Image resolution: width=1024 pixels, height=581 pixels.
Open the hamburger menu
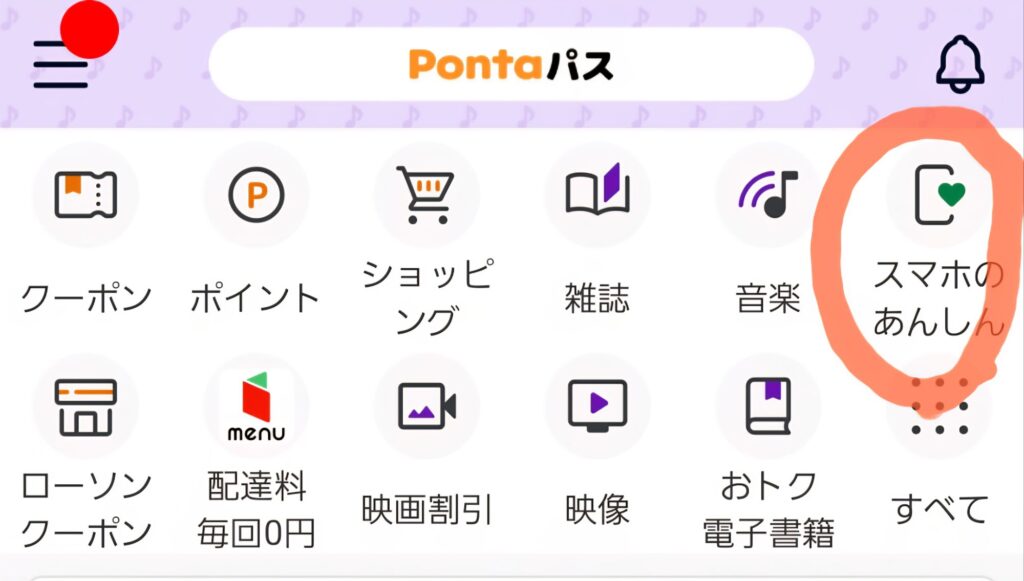(60, 65)
